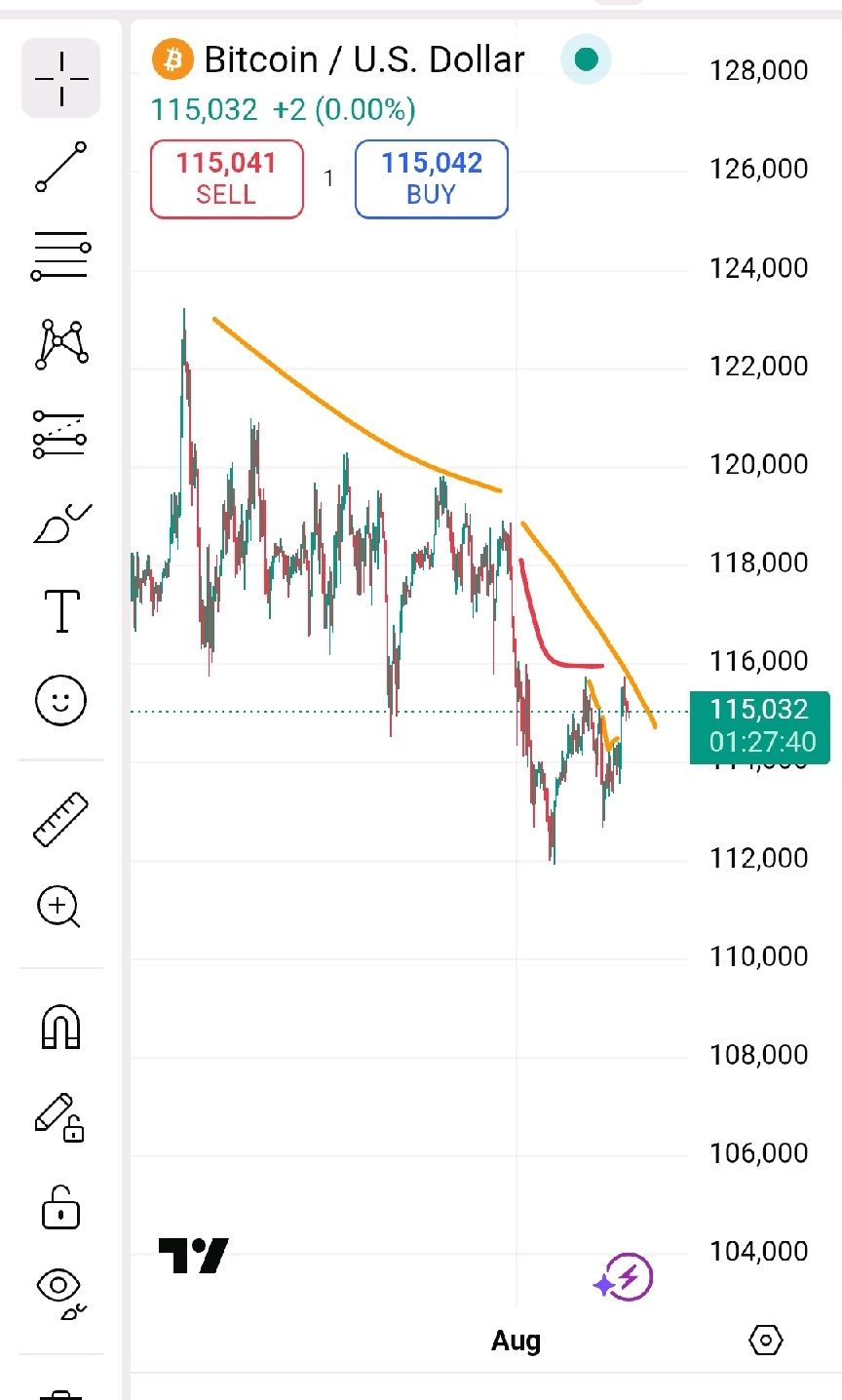Select the pattern drawing tool
This screenshot has width=842, height=1400.
[61, 344]
